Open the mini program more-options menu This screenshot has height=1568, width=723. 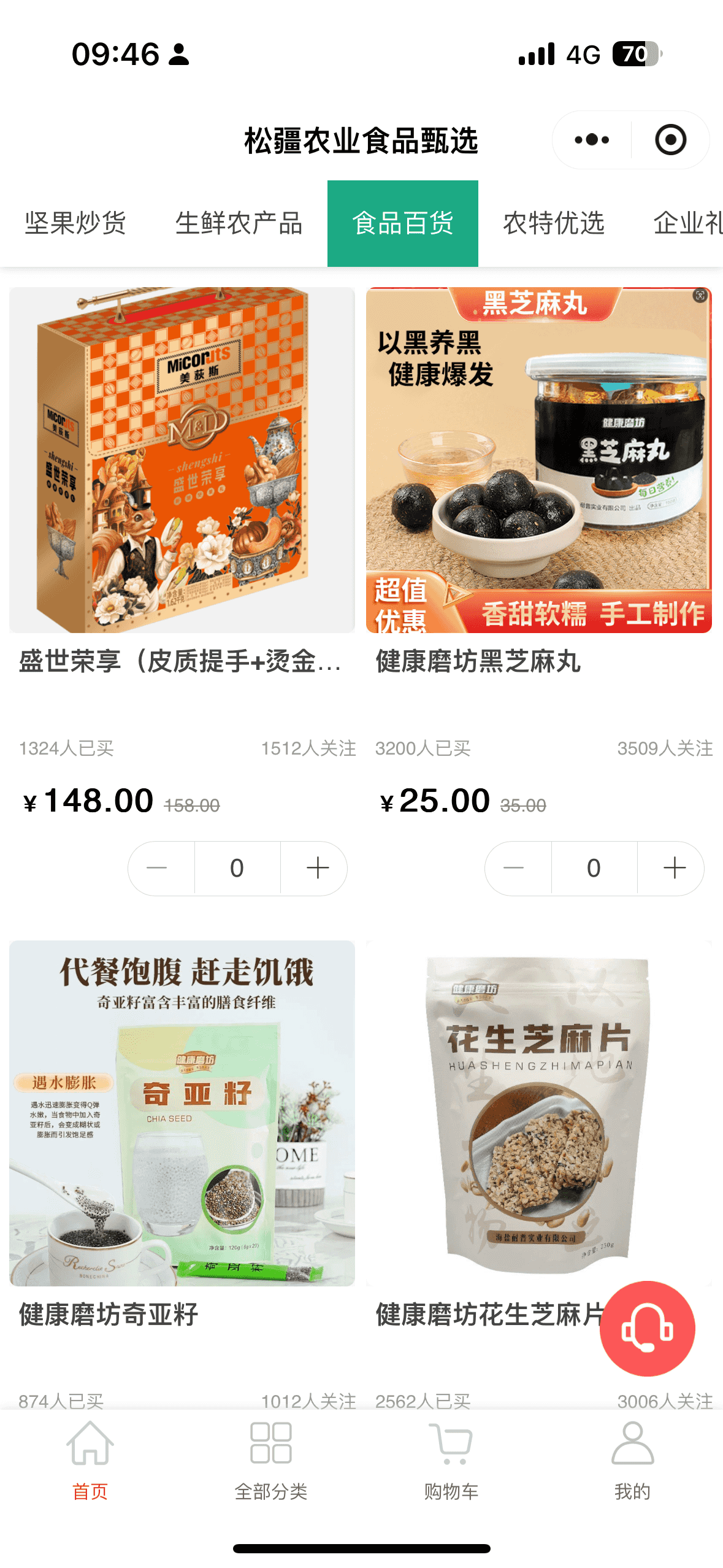(591, 140)
